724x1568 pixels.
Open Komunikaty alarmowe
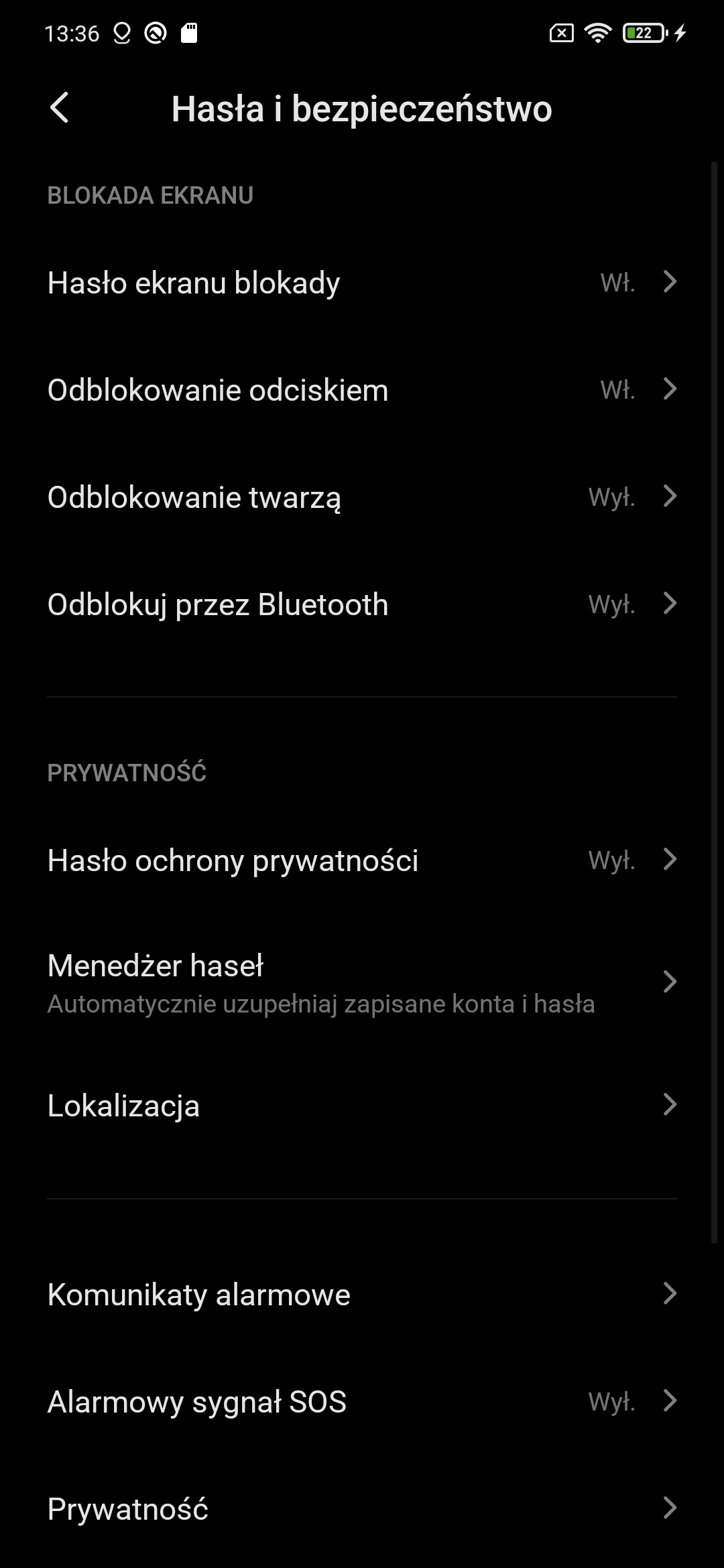362,1294
